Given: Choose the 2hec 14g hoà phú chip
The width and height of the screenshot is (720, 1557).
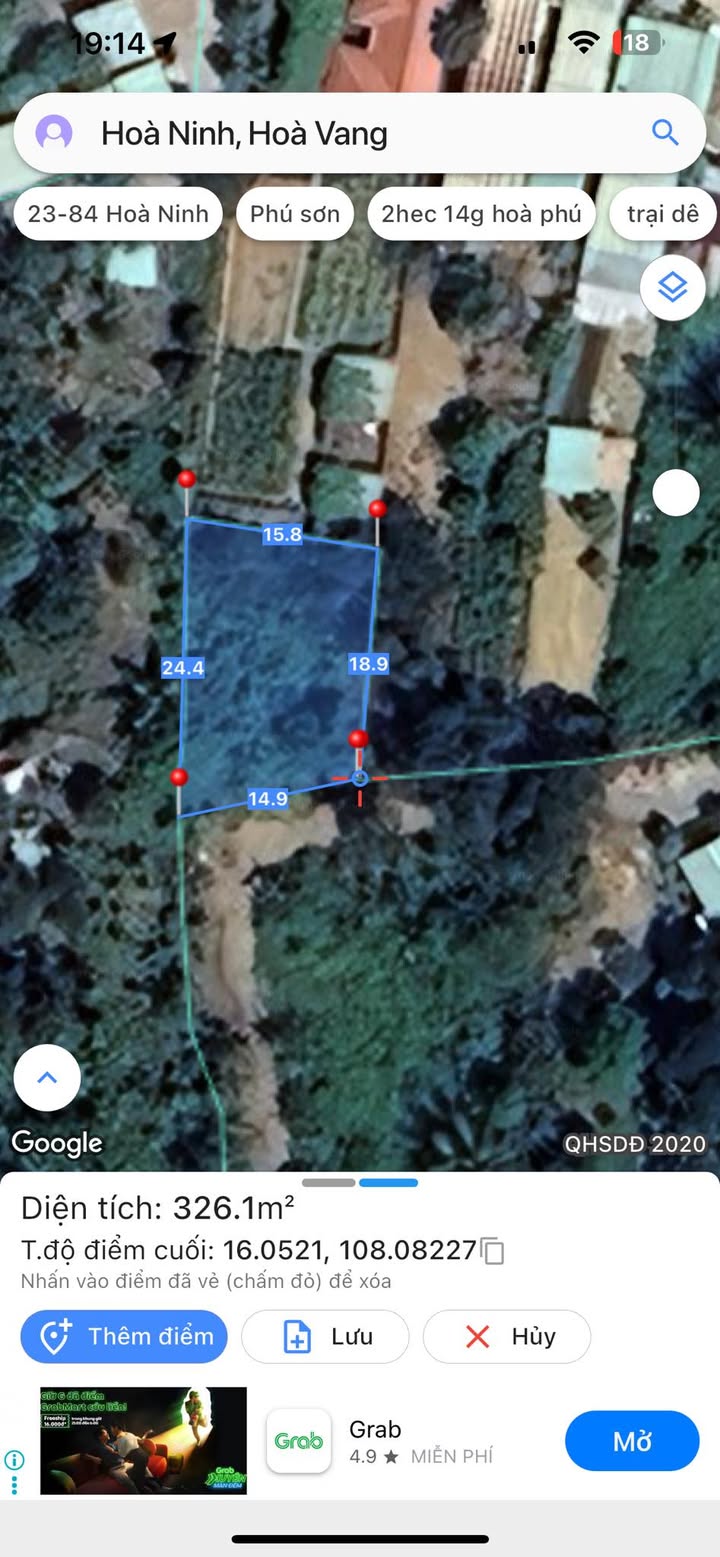Looking at the screenshot, I should (x=481, y=214).
